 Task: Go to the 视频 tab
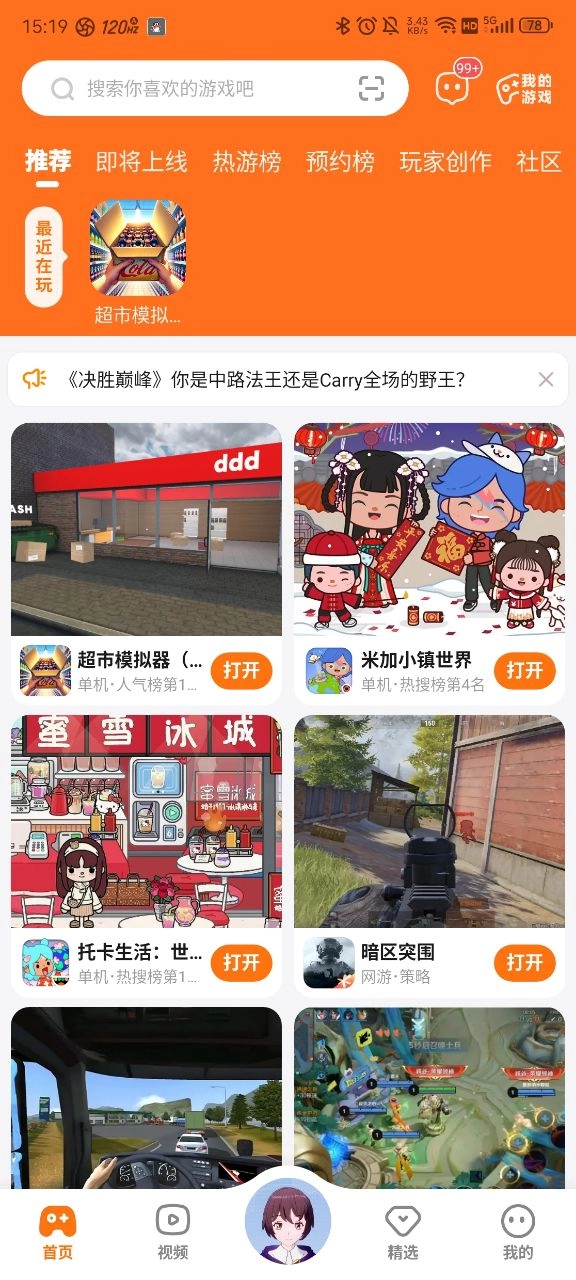click(x=173, y=1232)
